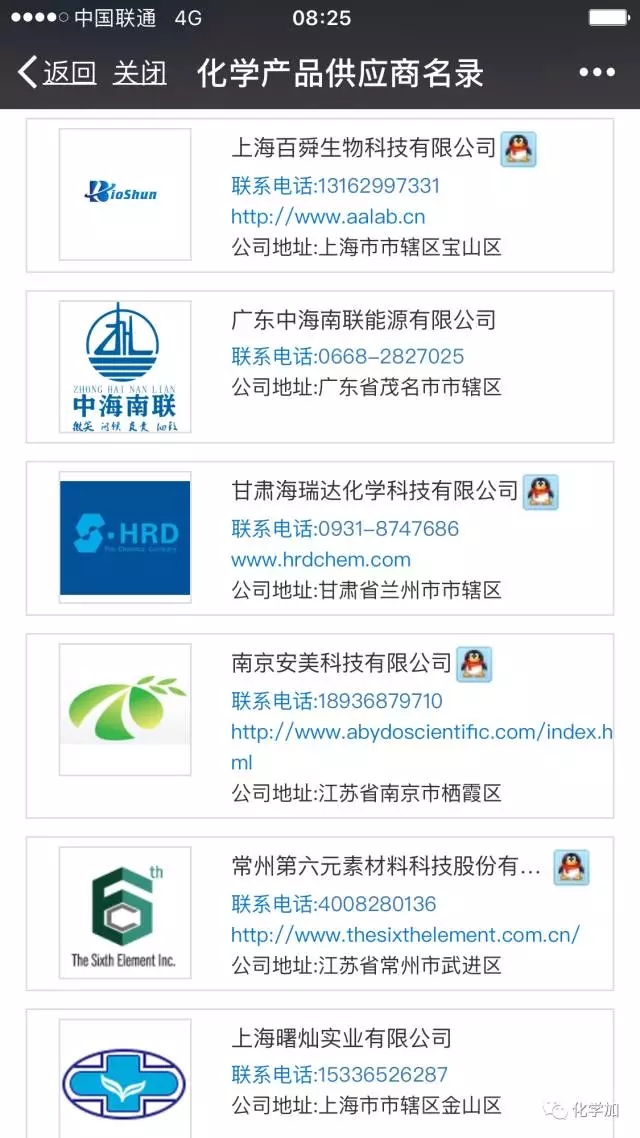Call 18936879710 for 南京安美科技
This screenshot has height=1138, width=640.
pos(337,701)
